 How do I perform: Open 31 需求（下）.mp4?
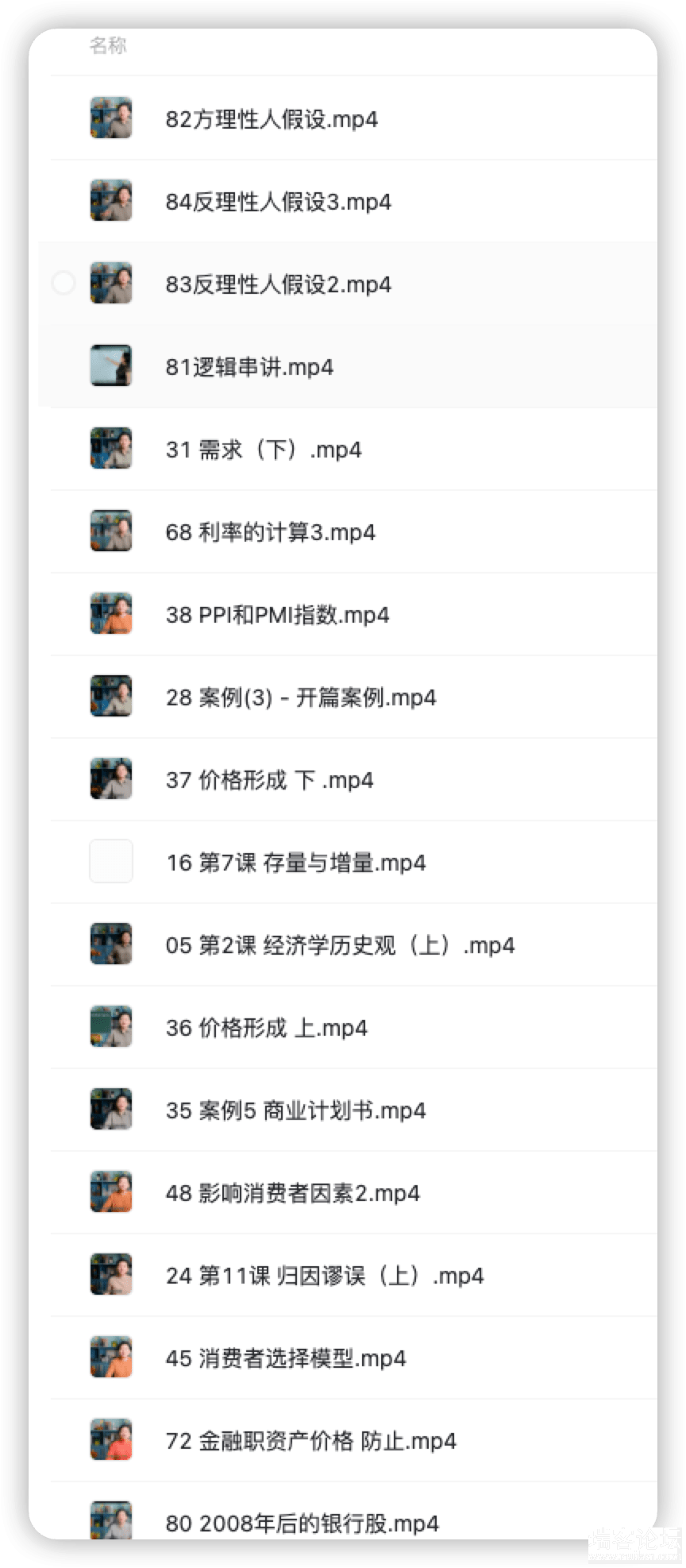tap(264, 450)
